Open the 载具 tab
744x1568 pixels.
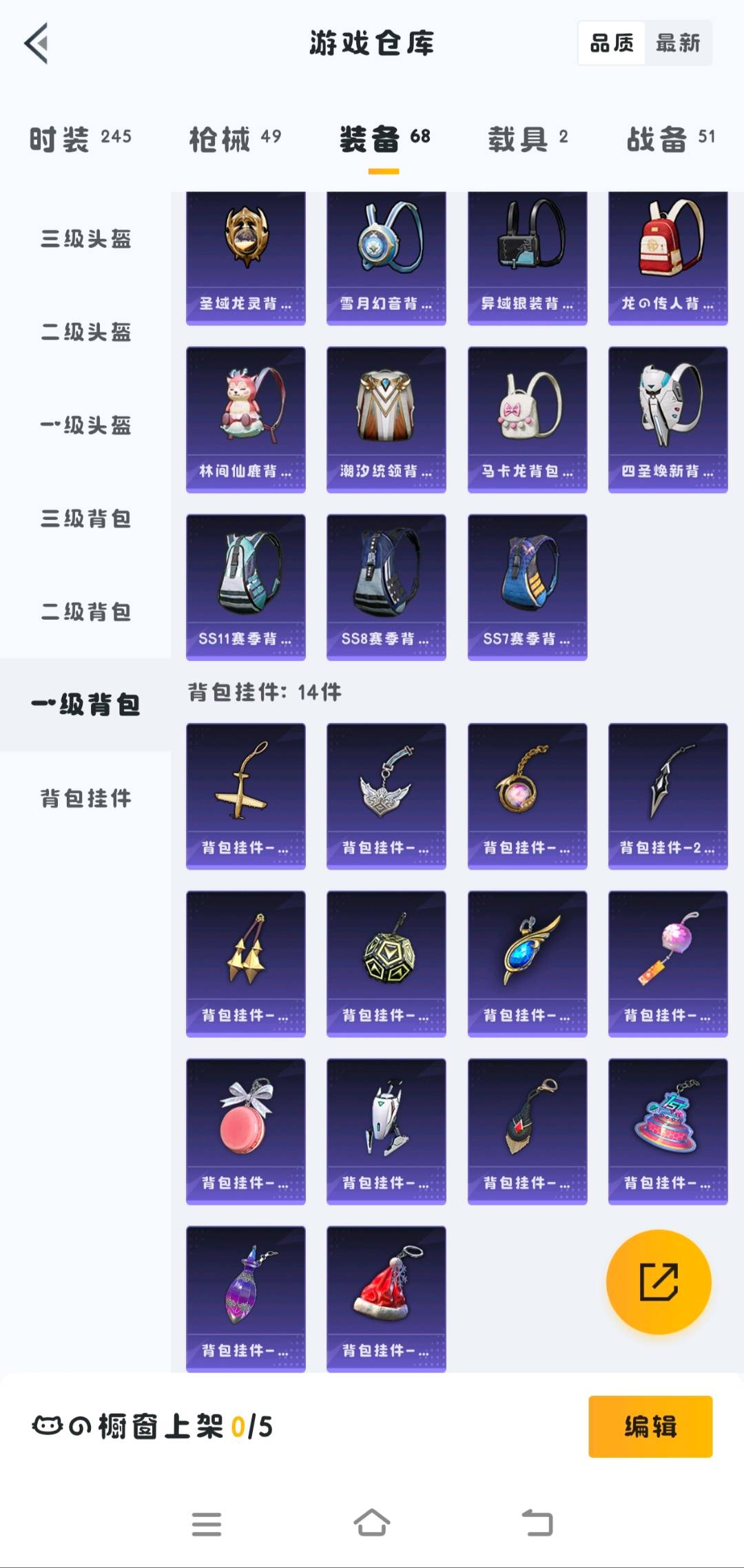coord(528,139)
